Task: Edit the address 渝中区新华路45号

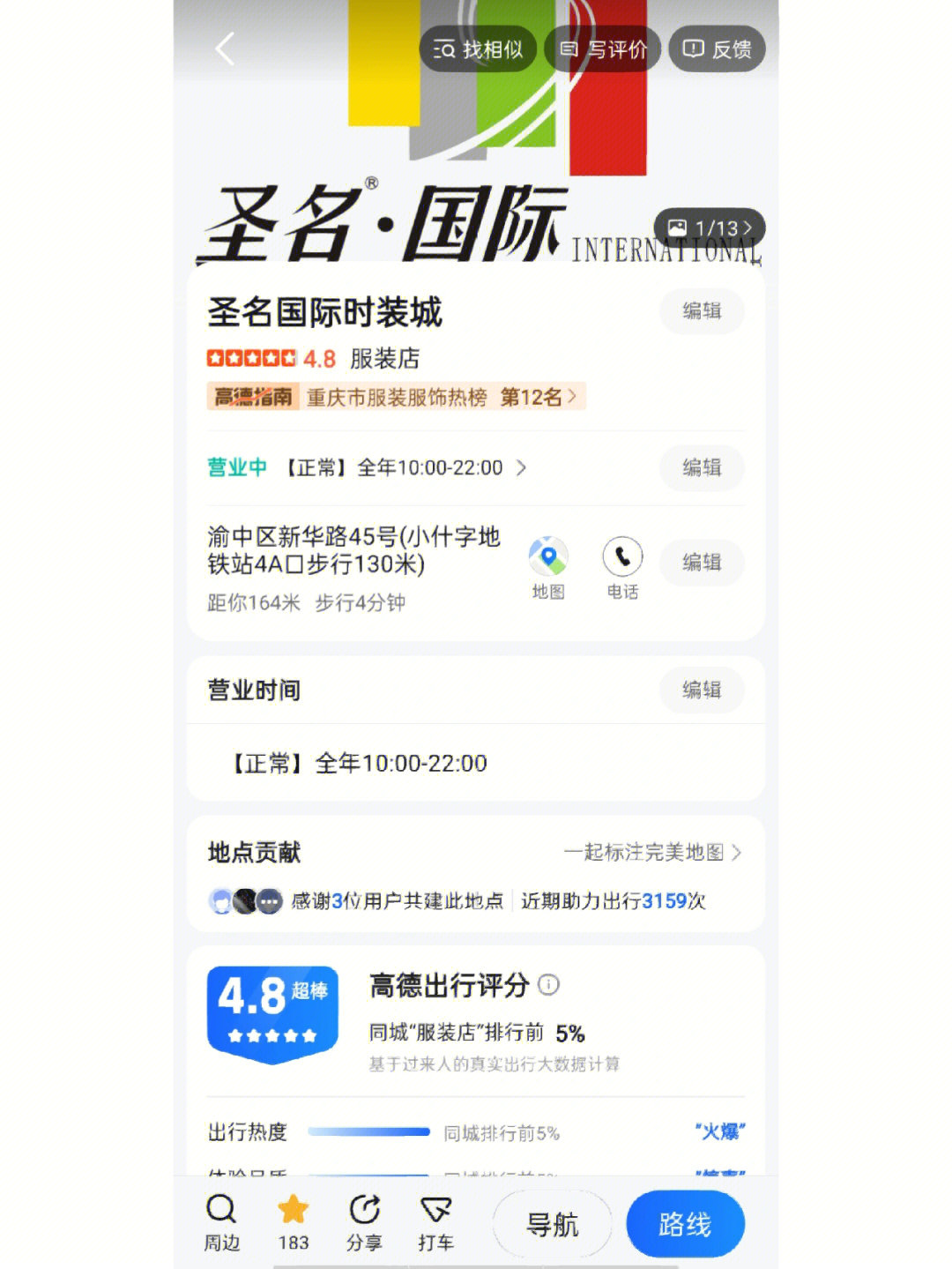Action: (x=702, y=562)
